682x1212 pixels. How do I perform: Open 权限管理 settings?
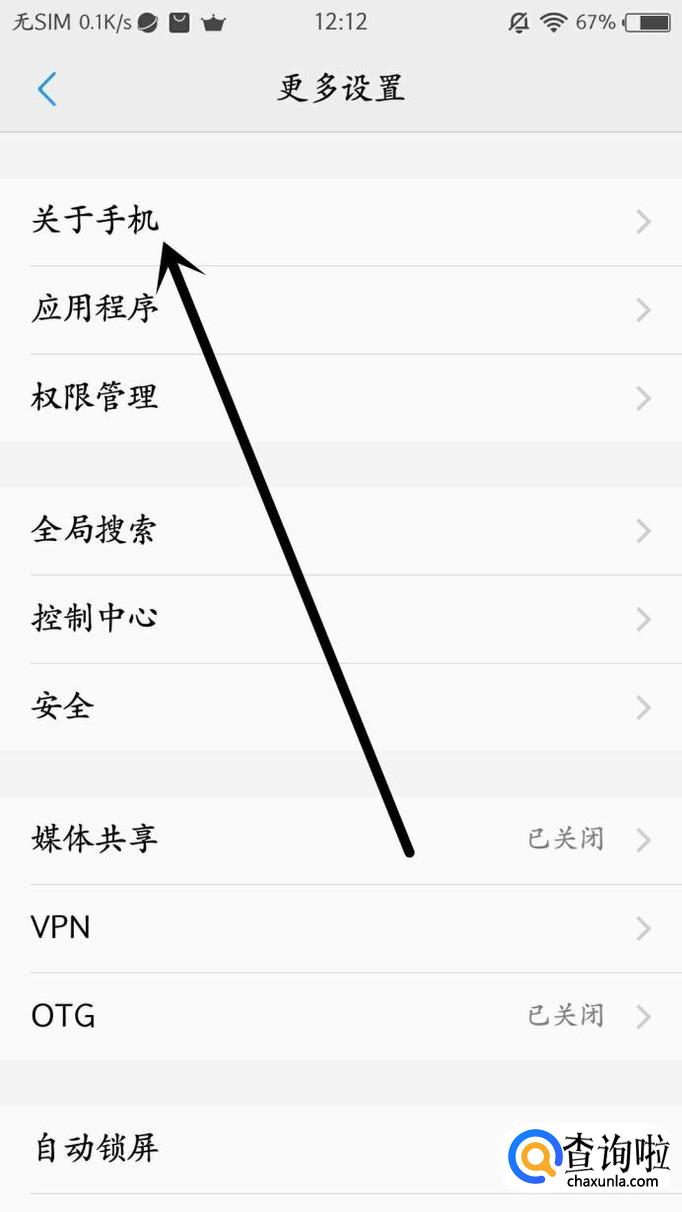pos(340,398)
